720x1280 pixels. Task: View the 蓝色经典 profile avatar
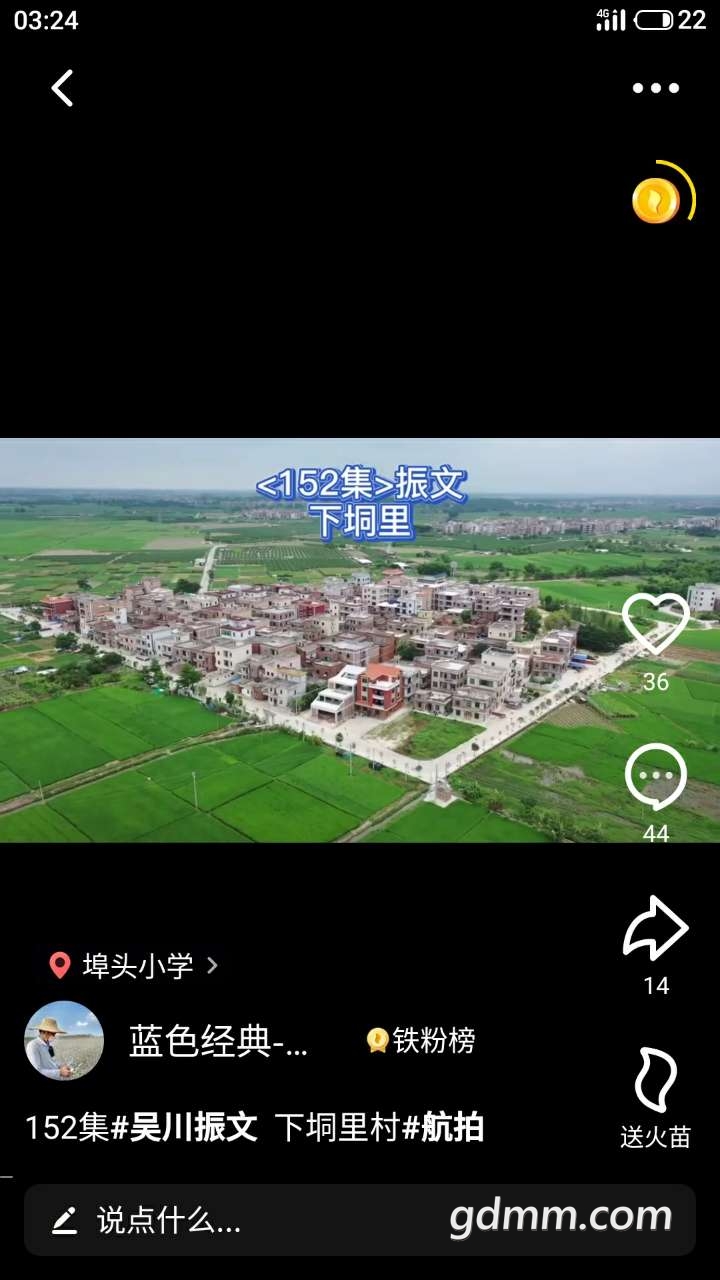64,1041
